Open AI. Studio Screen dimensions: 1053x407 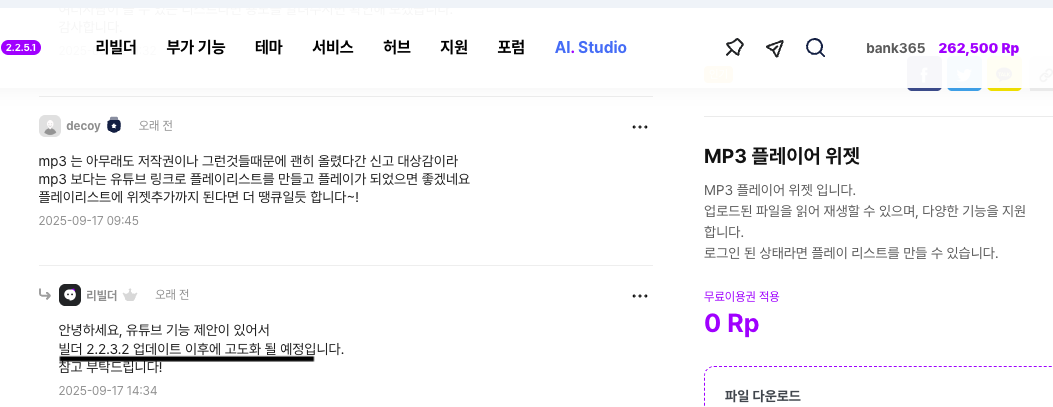click(591, 47)
